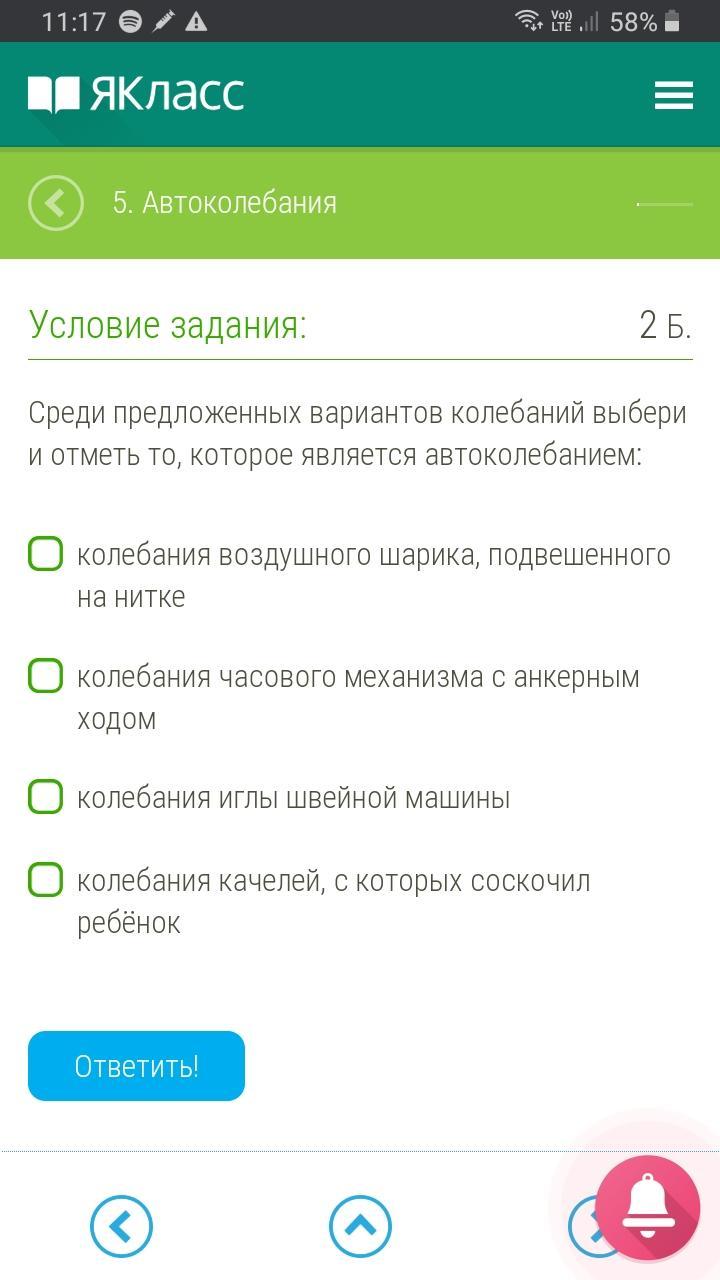Go to the previous task arrow
Image resolution: width=720 pixels, height=1280 pixels.
pyautogui.click(x=121, y=1226)
